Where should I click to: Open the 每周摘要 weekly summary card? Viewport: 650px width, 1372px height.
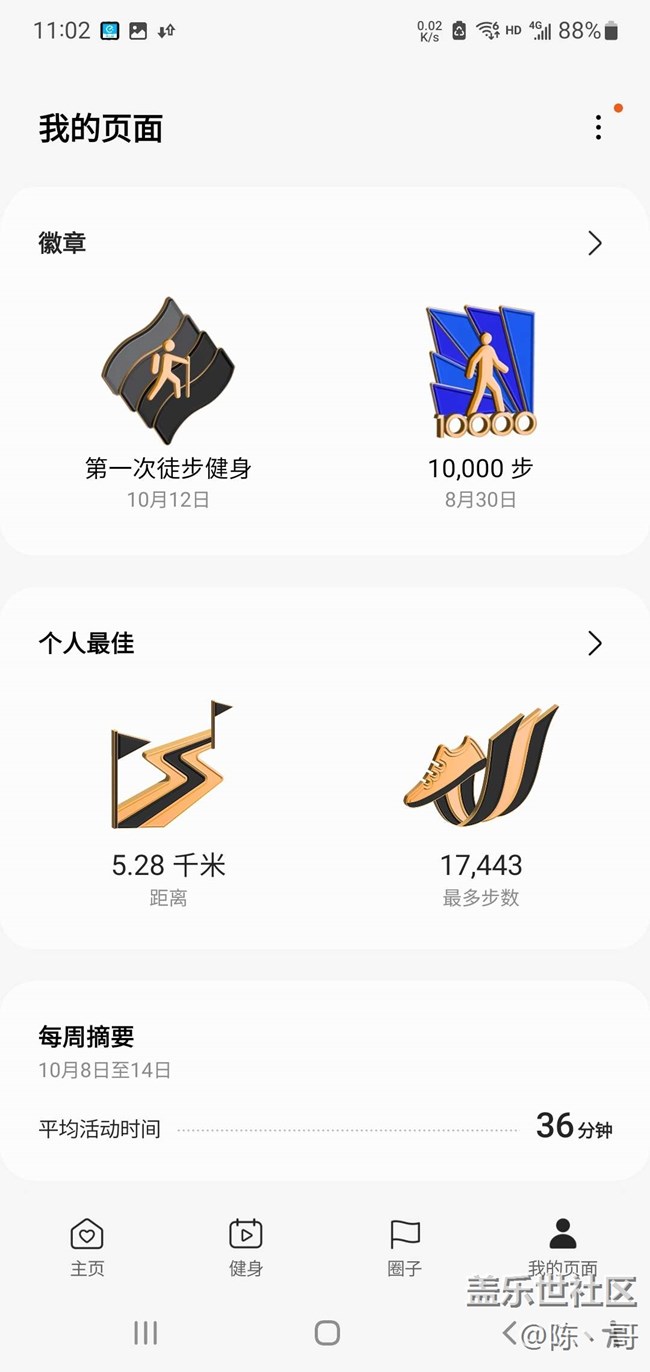point(324,1082)
